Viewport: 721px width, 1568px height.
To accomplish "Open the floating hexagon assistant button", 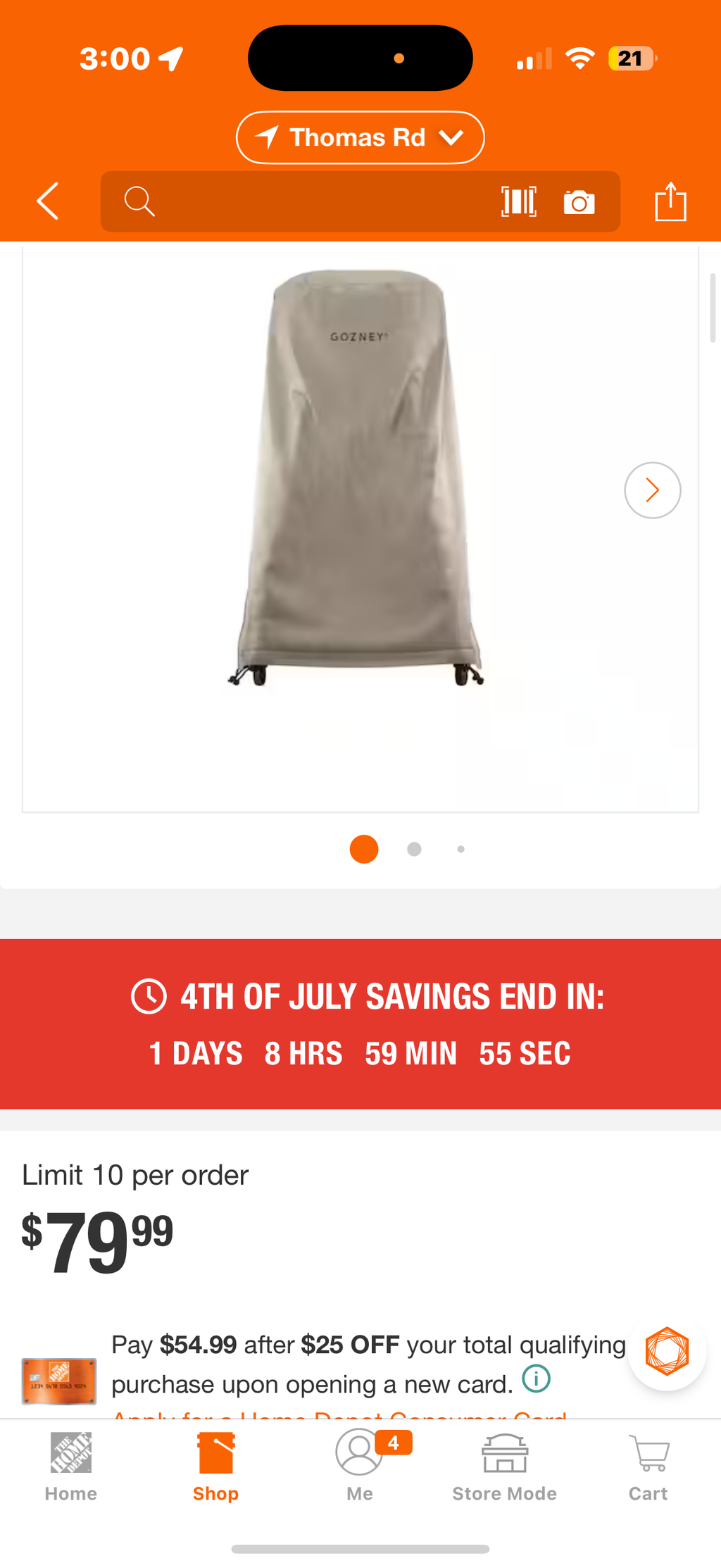I will coord(667,1351).
